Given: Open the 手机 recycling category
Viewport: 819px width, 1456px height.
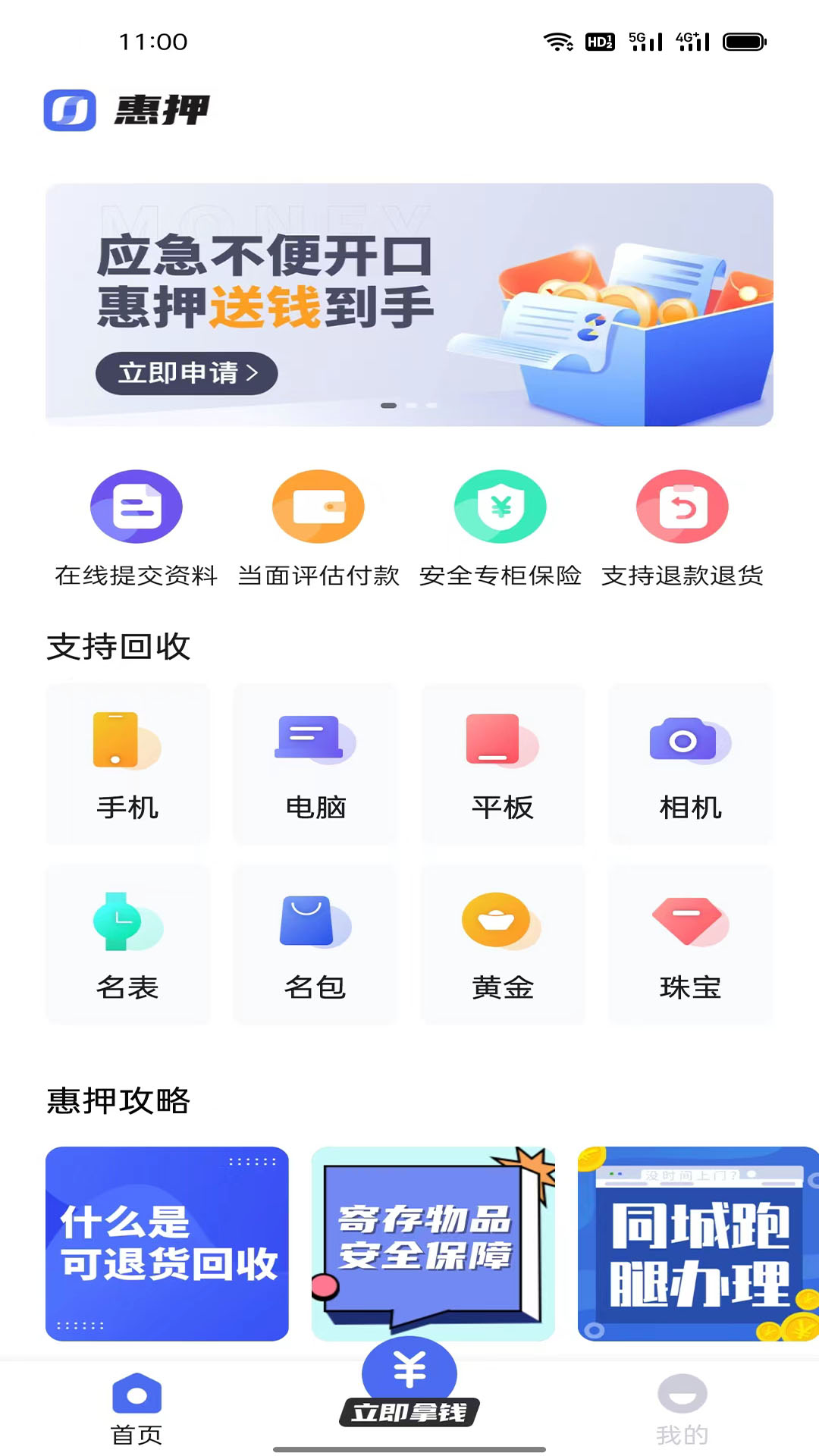Looking at the screenshot, I should click(127, 764).
